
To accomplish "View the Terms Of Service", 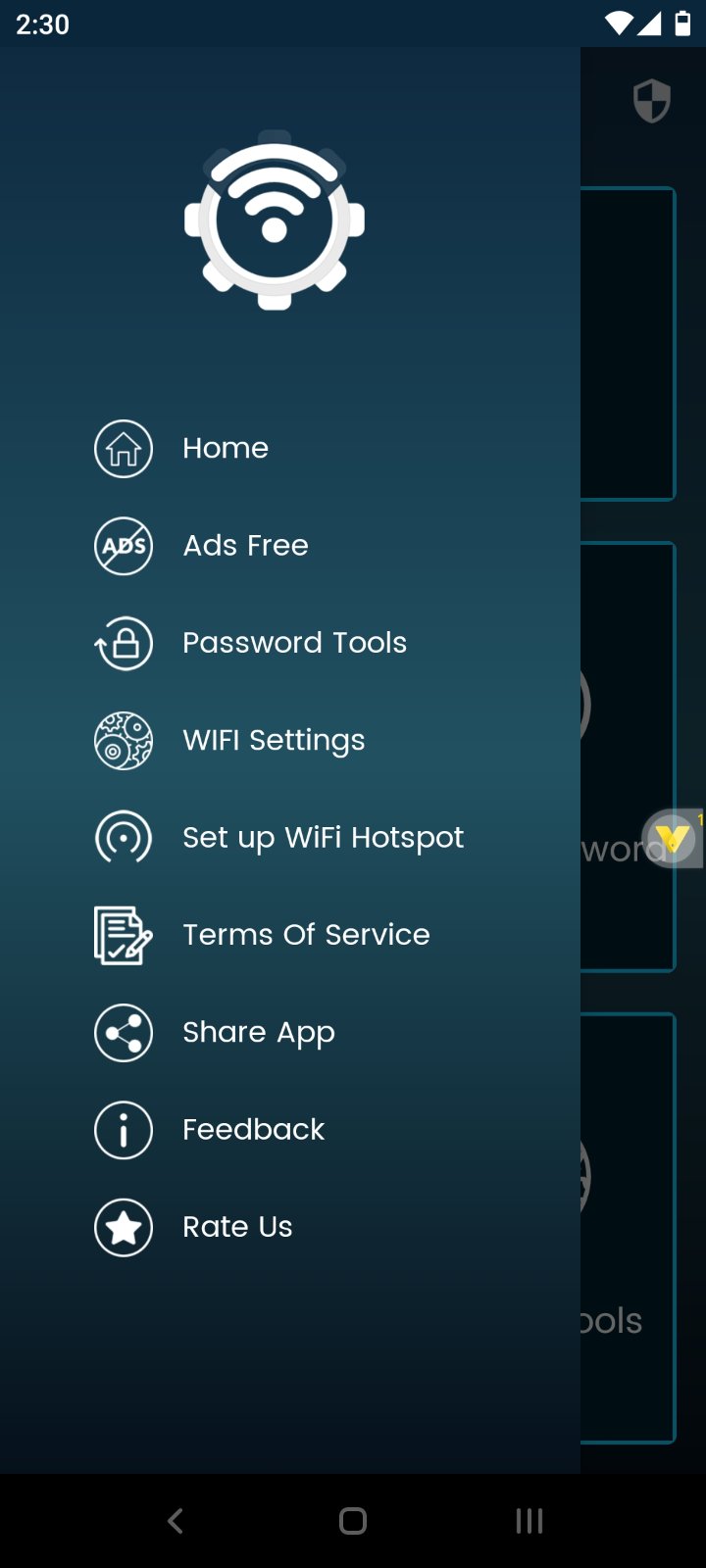I will pyautogui.click(x=306, y=935).
